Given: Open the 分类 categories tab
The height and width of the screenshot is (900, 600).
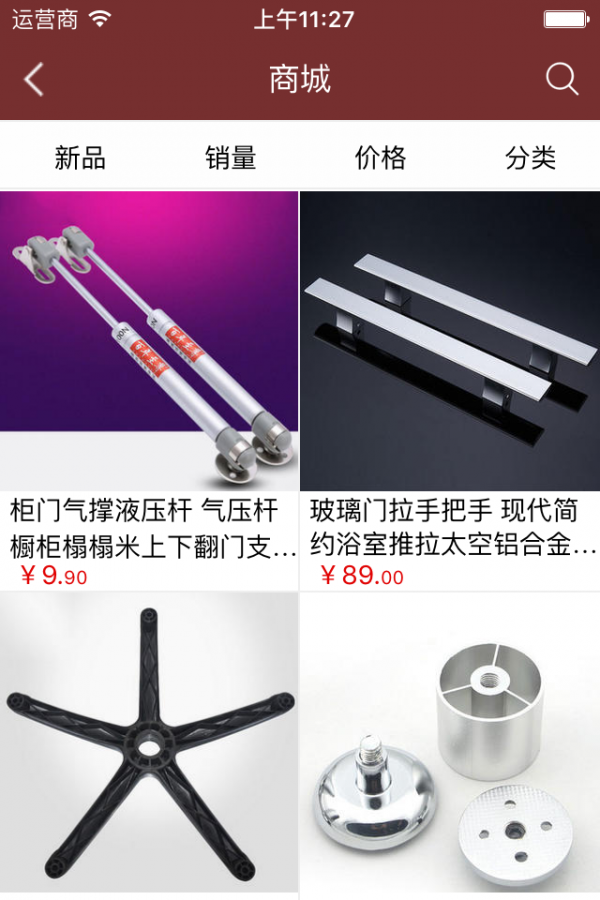Looking at the screenshot, I should coord(530,158).
